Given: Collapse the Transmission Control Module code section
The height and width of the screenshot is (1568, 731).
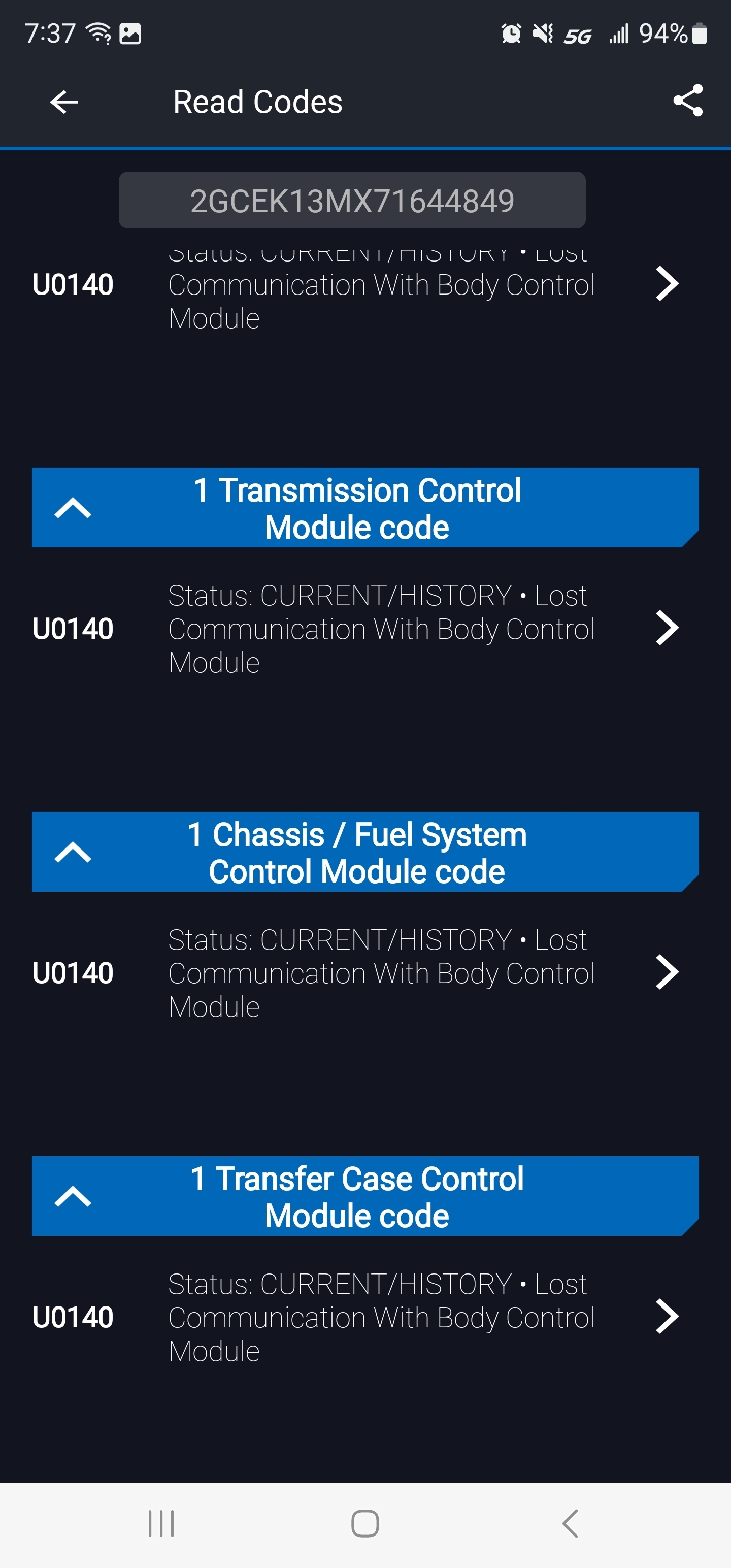Looking at the screenshot, I should pyautogui.click(x=73, y=508).
